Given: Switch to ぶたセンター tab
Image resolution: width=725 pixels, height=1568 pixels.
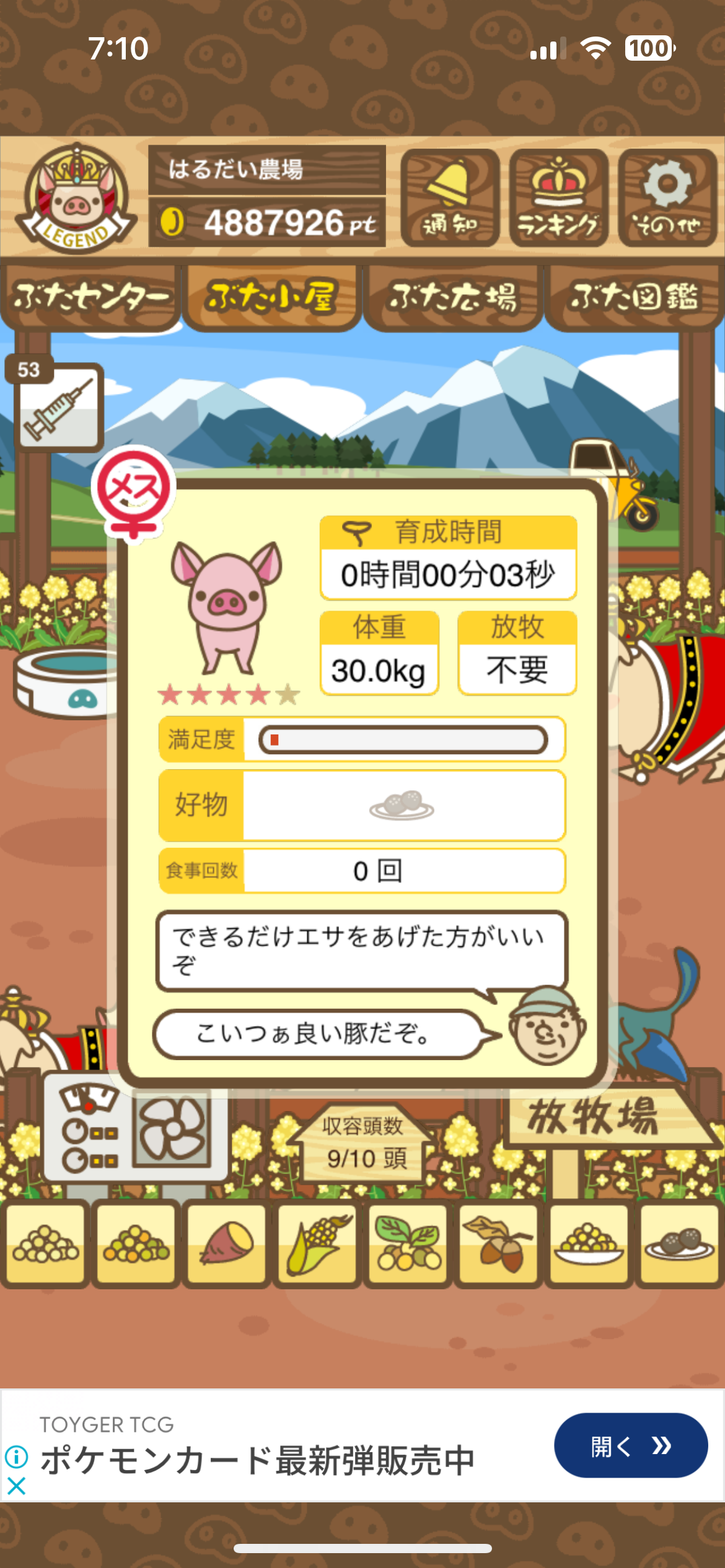Looking at the screenshot, I should pos(91,297).
